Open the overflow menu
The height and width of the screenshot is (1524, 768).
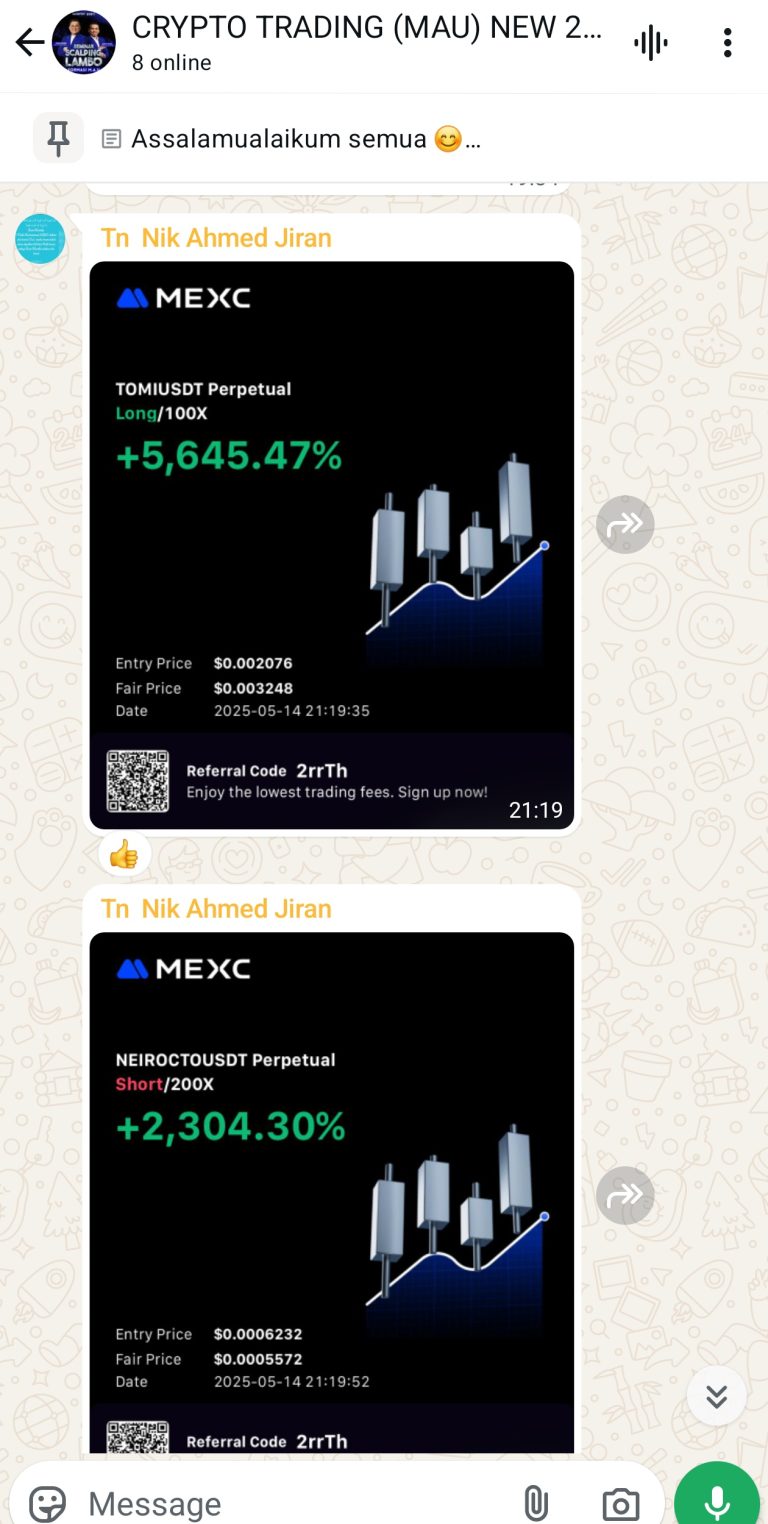pyautogui.click(x=727, y=42)
